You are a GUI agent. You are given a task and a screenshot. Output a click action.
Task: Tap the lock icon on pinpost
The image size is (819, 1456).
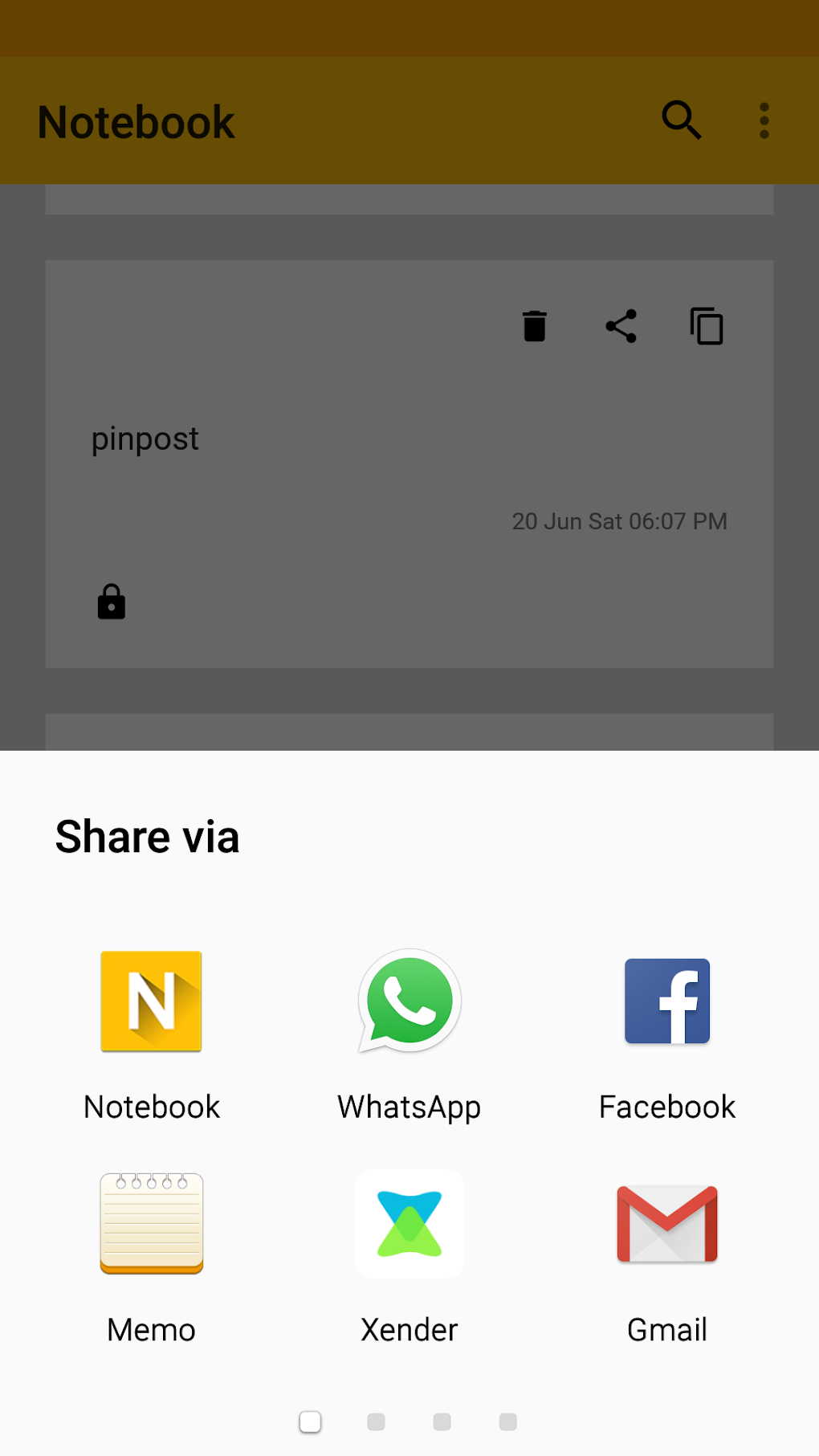(x=112, y=602)
